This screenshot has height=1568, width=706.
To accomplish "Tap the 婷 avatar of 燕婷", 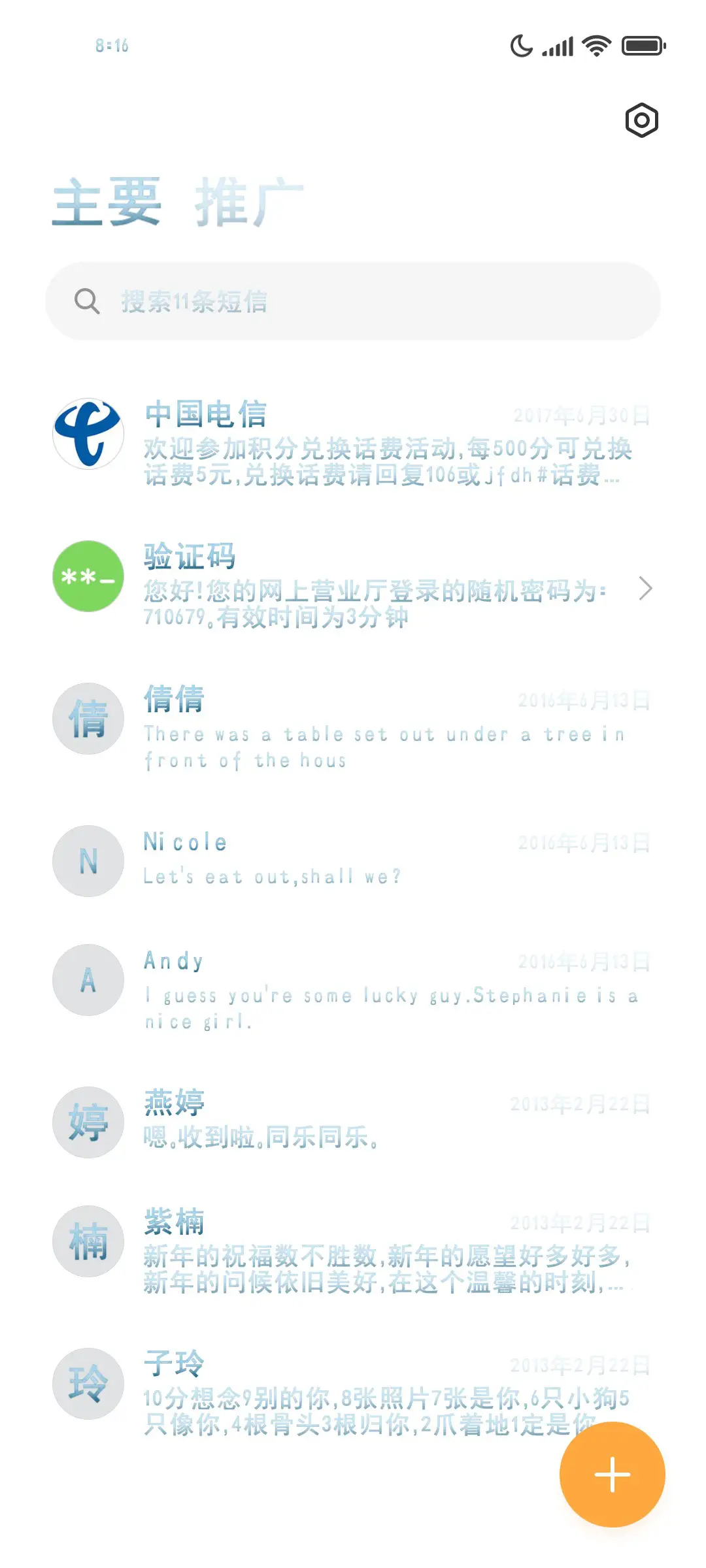I will tap(88, 1122).
